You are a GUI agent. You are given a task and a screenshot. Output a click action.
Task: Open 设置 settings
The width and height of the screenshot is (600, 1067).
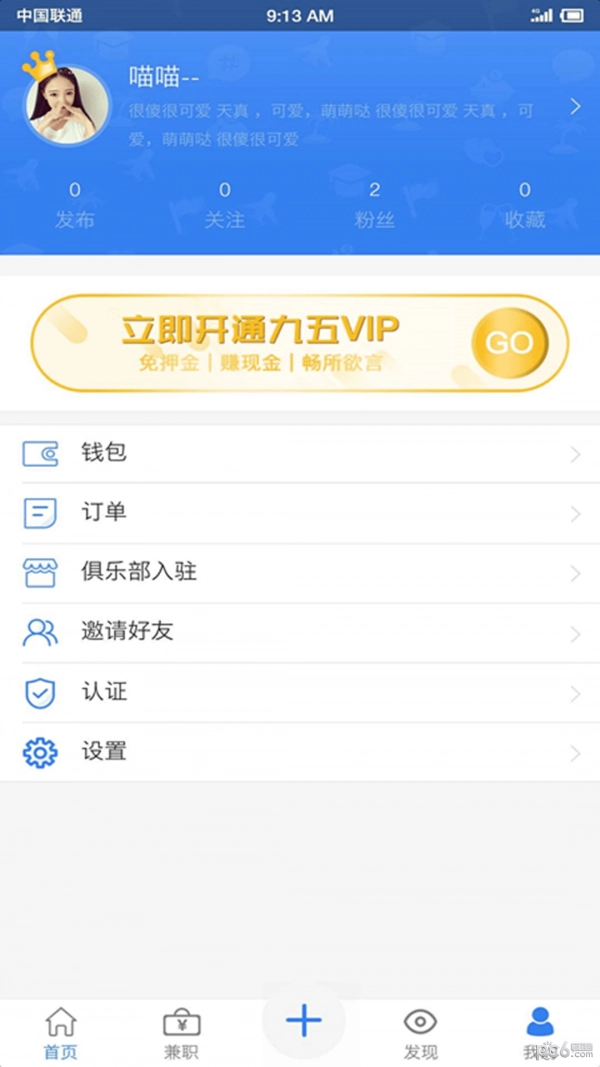coord(300,752)
